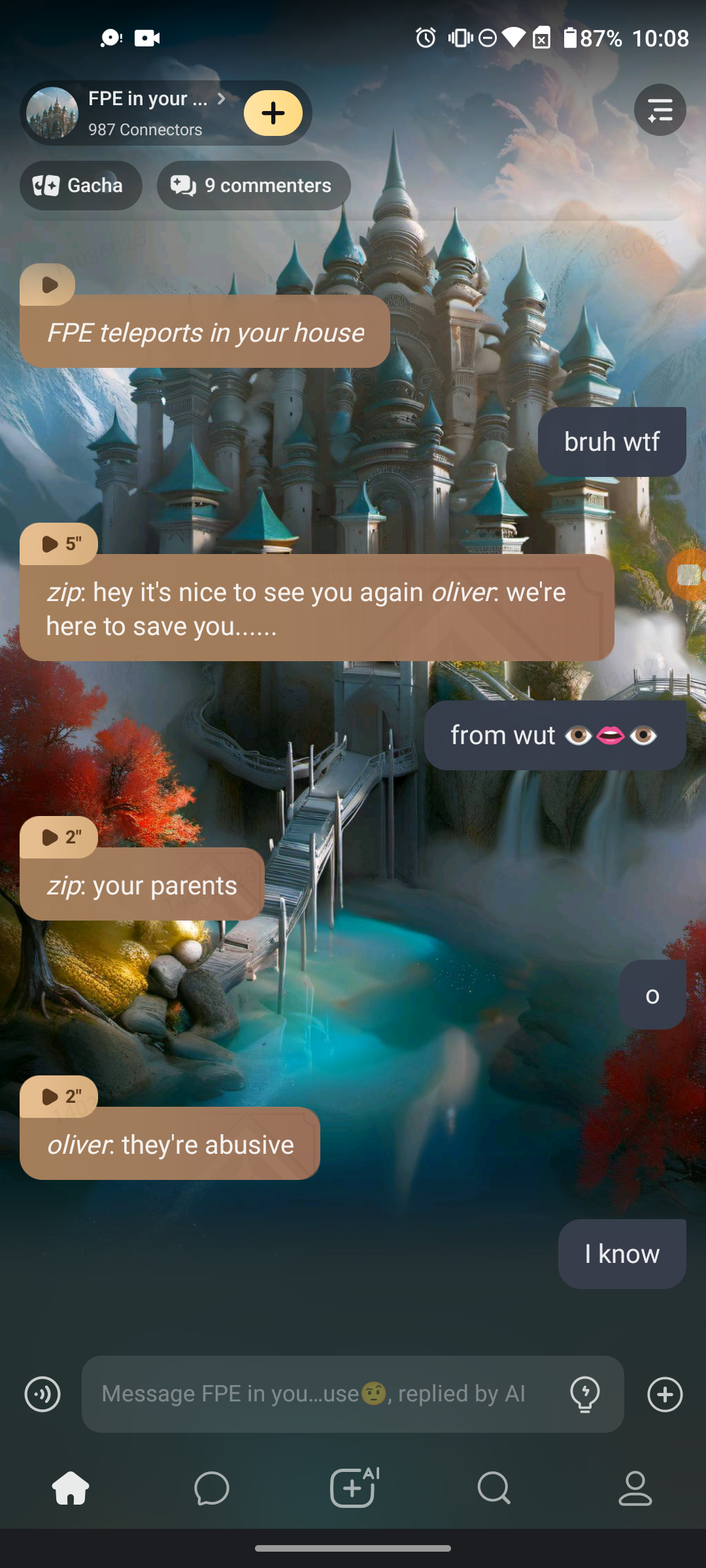Play the 5" audio of zip's greeting
The image size is (706, 1568).
tap(59, 544)
